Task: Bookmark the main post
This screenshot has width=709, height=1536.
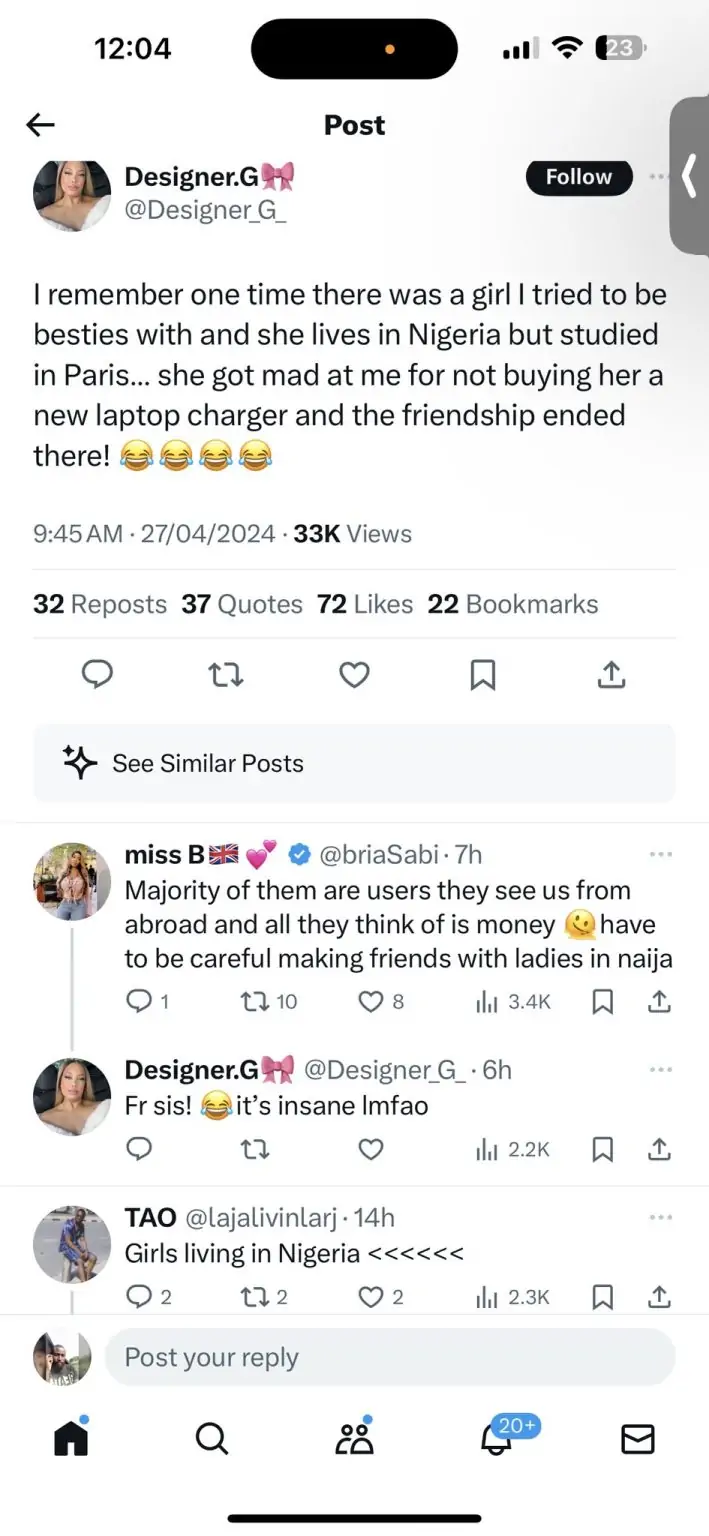Action: [x=482, y=676]
